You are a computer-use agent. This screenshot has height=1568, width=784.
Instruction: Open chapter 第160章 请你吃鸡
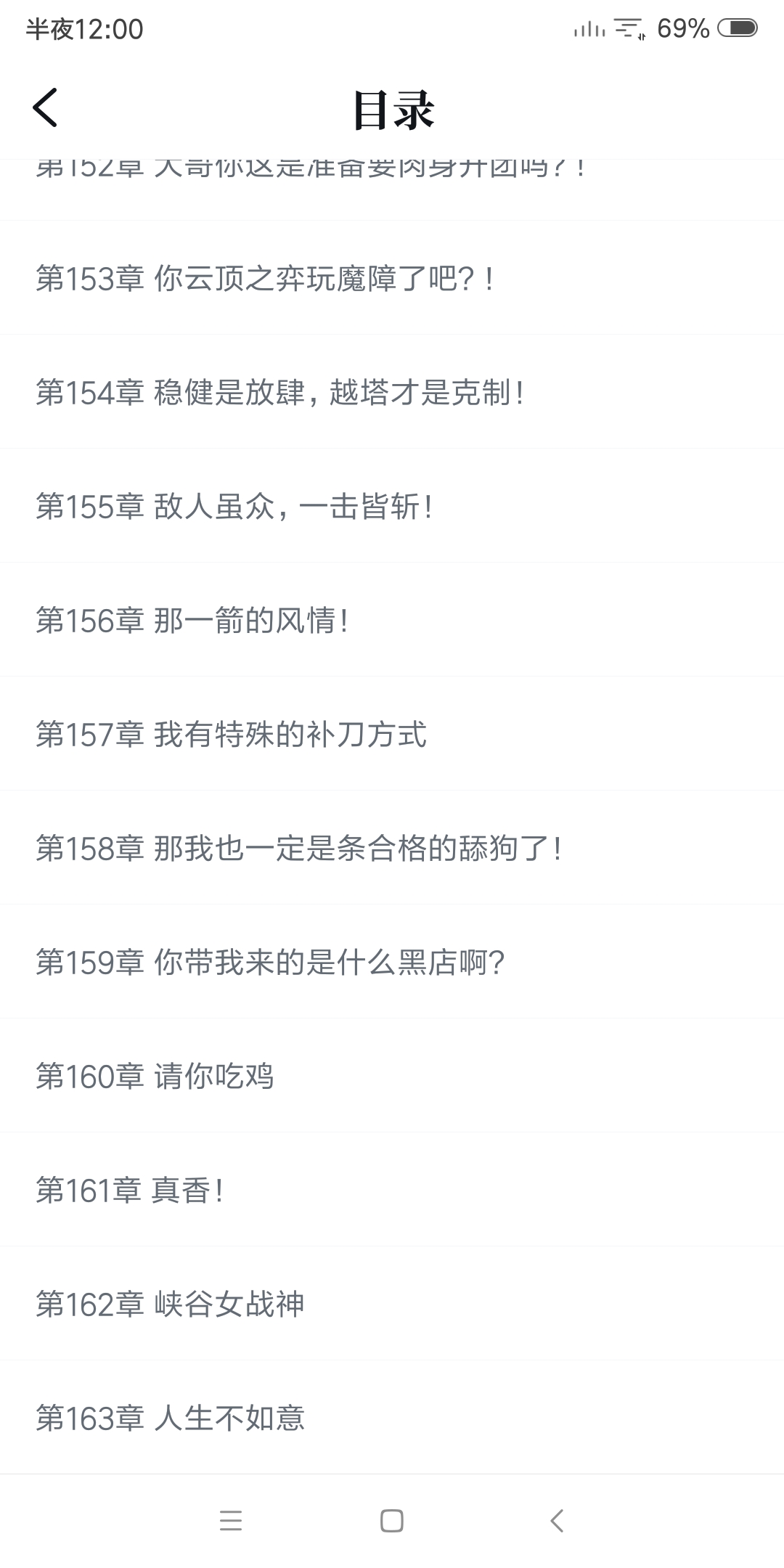(x=392, y=1076)
